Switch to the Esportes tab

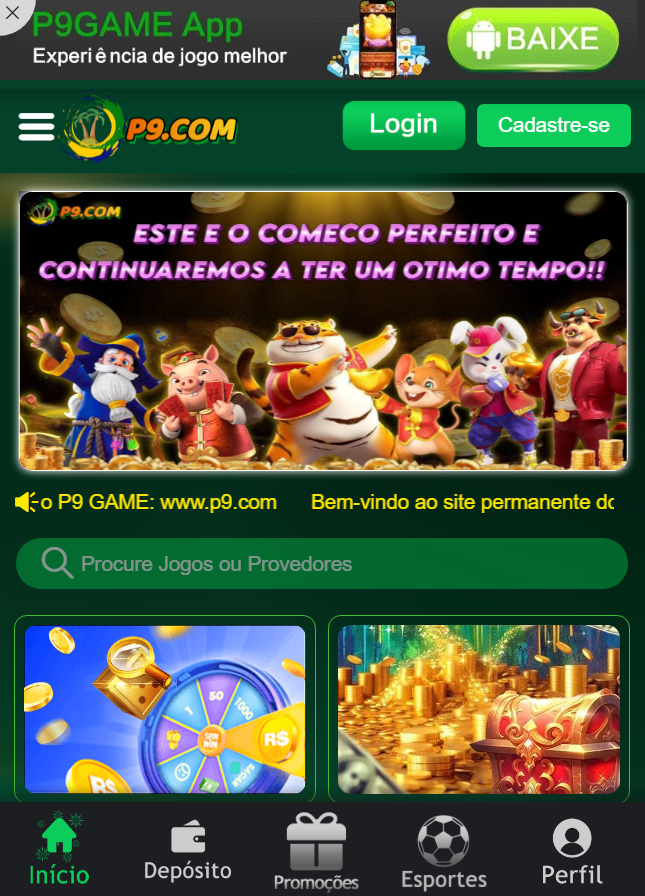444,852
